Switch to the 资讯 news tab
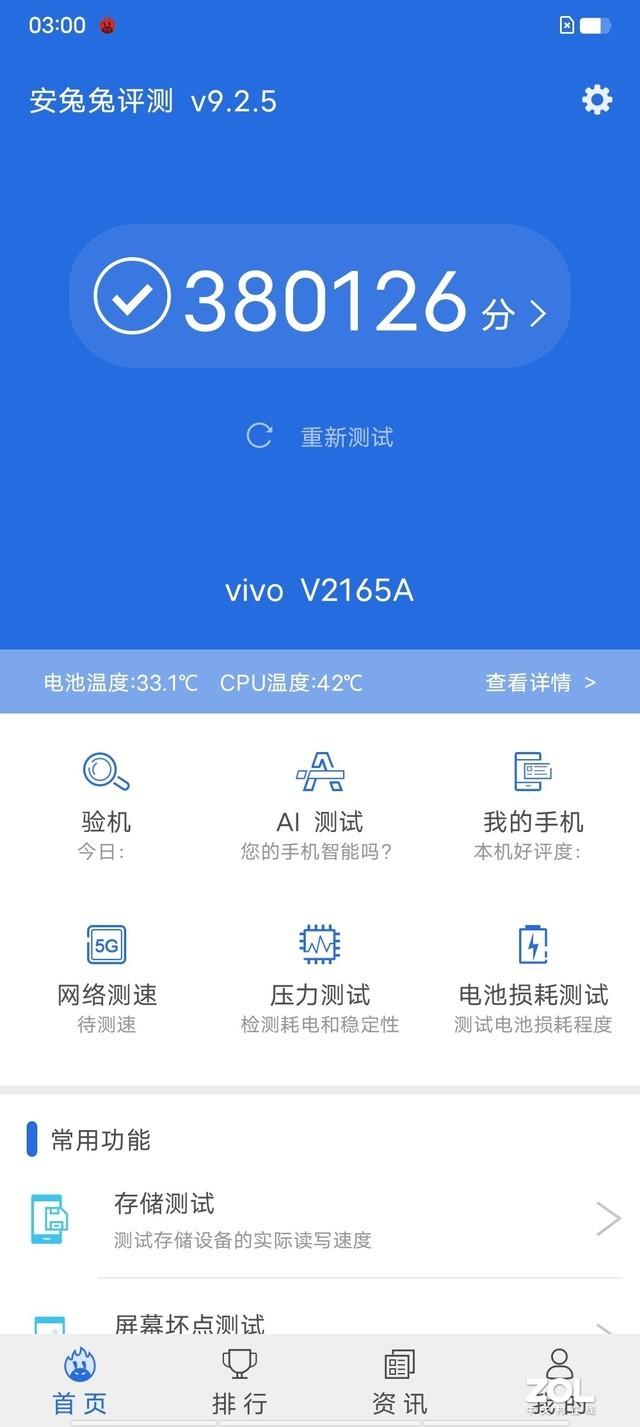Viewport: 640px width, 1427px height. pos(400,1381)
